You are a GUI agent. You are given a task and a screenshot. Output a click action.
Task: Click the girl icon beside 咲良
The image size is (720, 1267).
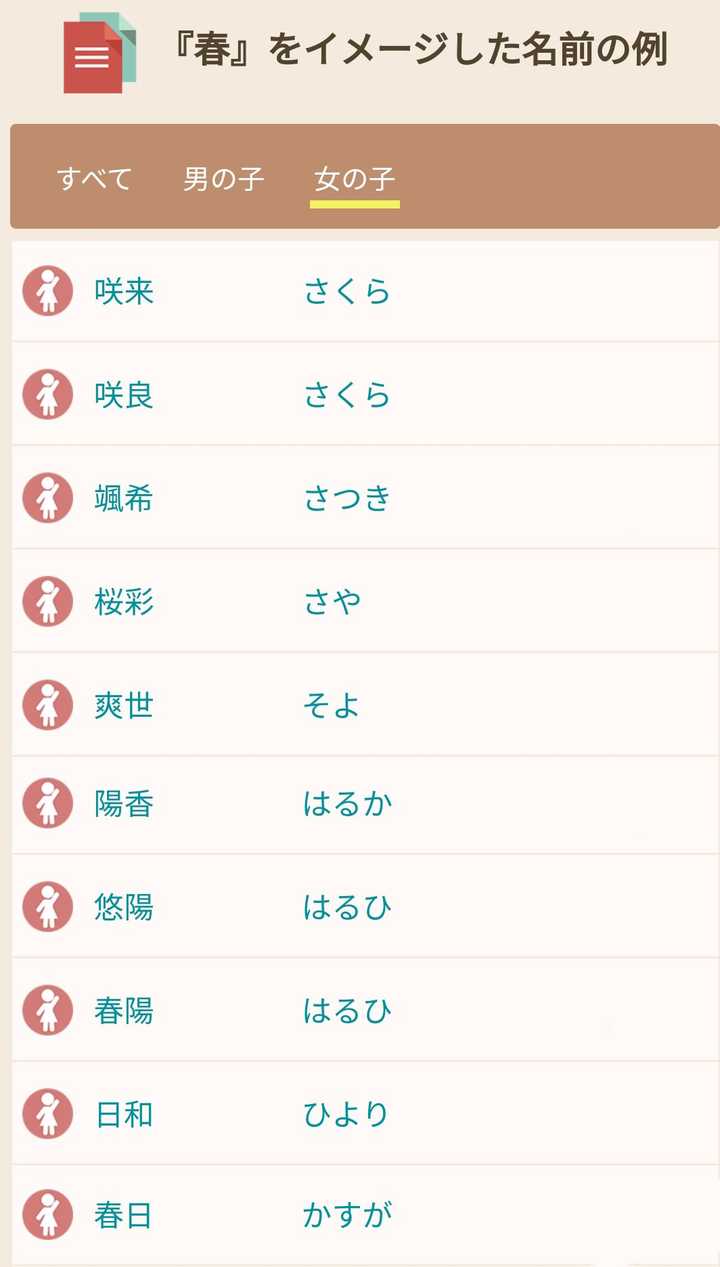(x=47, y=394)
